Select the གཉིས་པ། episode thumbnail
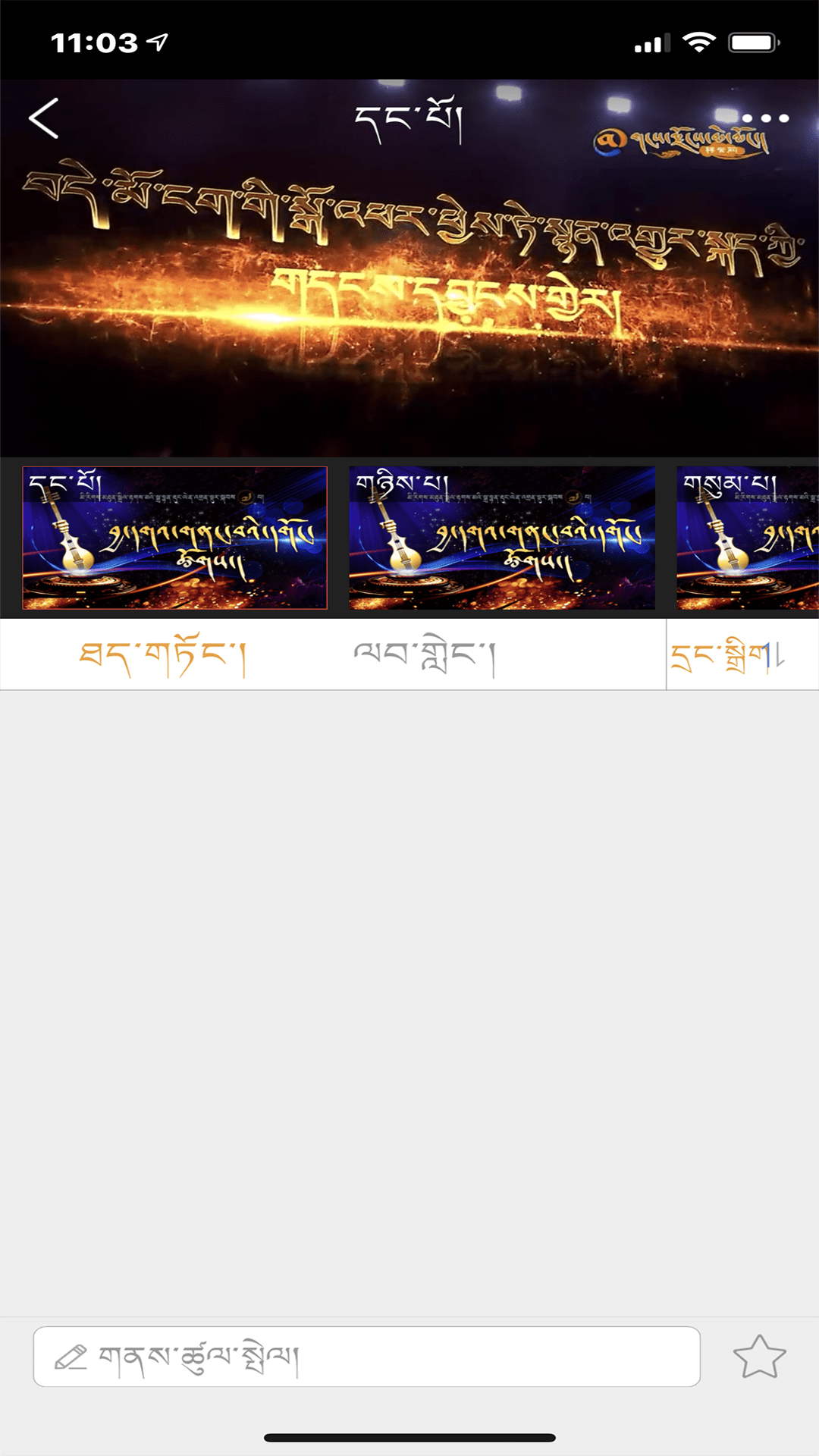819x1456 pixels. tap(502, 538)
